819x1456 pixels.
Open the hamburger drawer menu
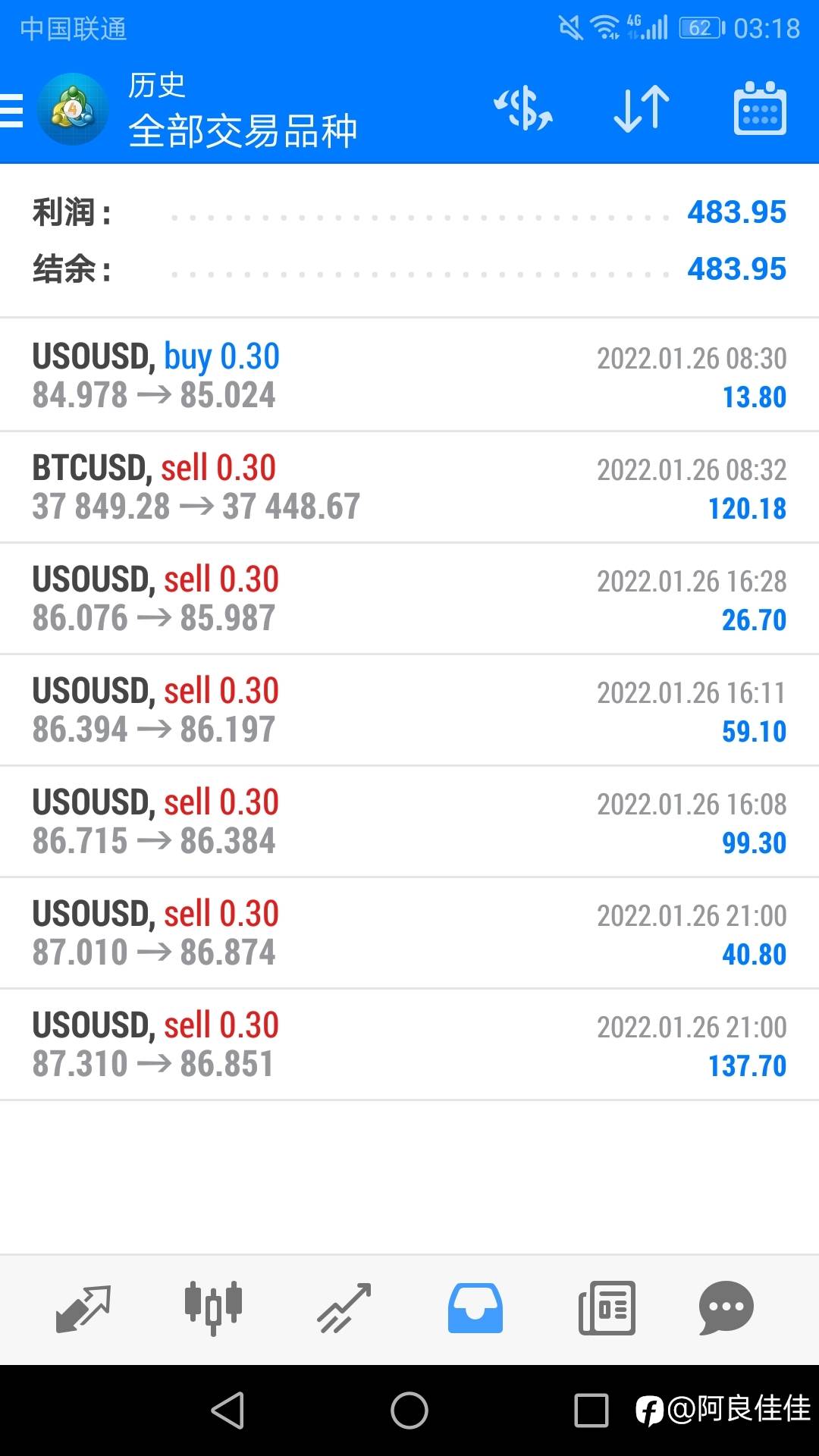click(11, 111)
